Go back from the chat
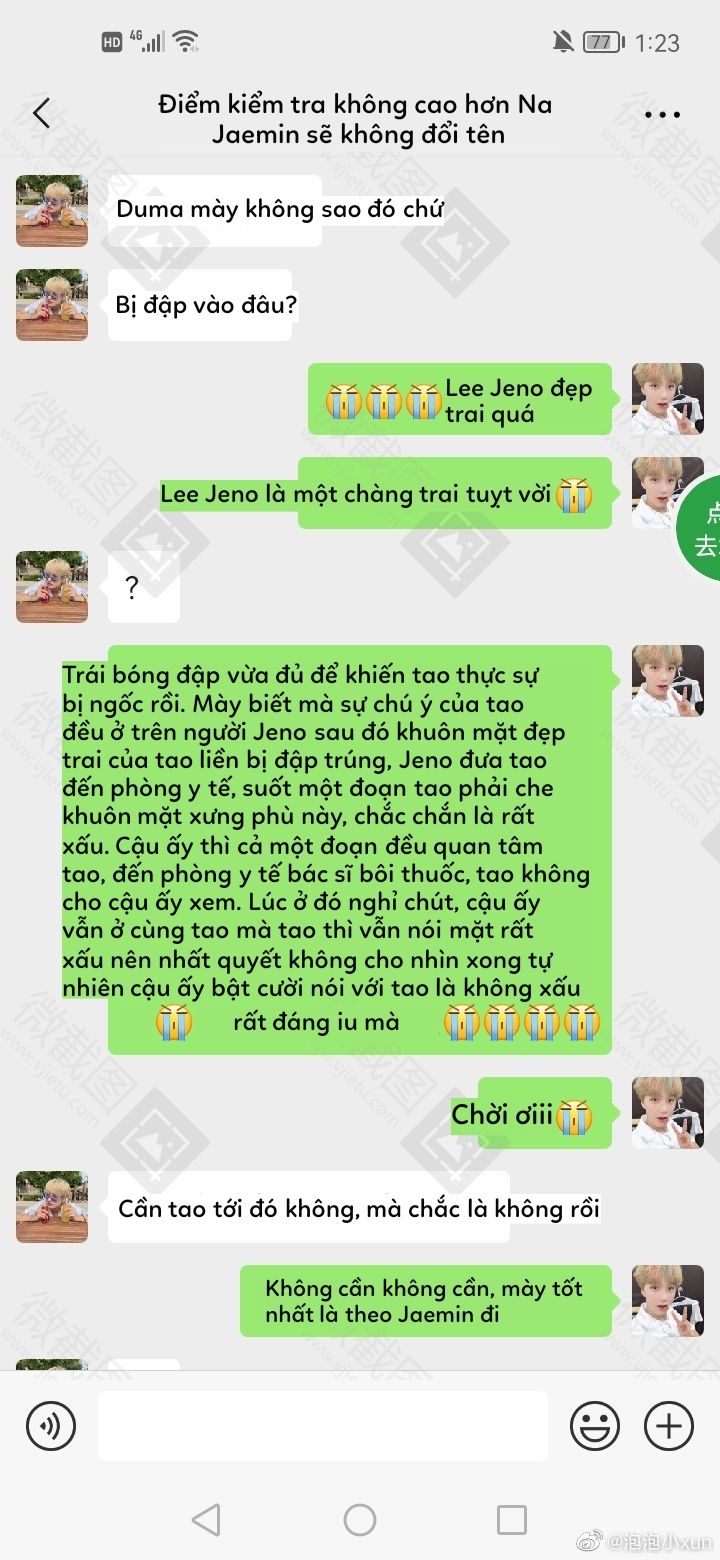 pos(41,114)
